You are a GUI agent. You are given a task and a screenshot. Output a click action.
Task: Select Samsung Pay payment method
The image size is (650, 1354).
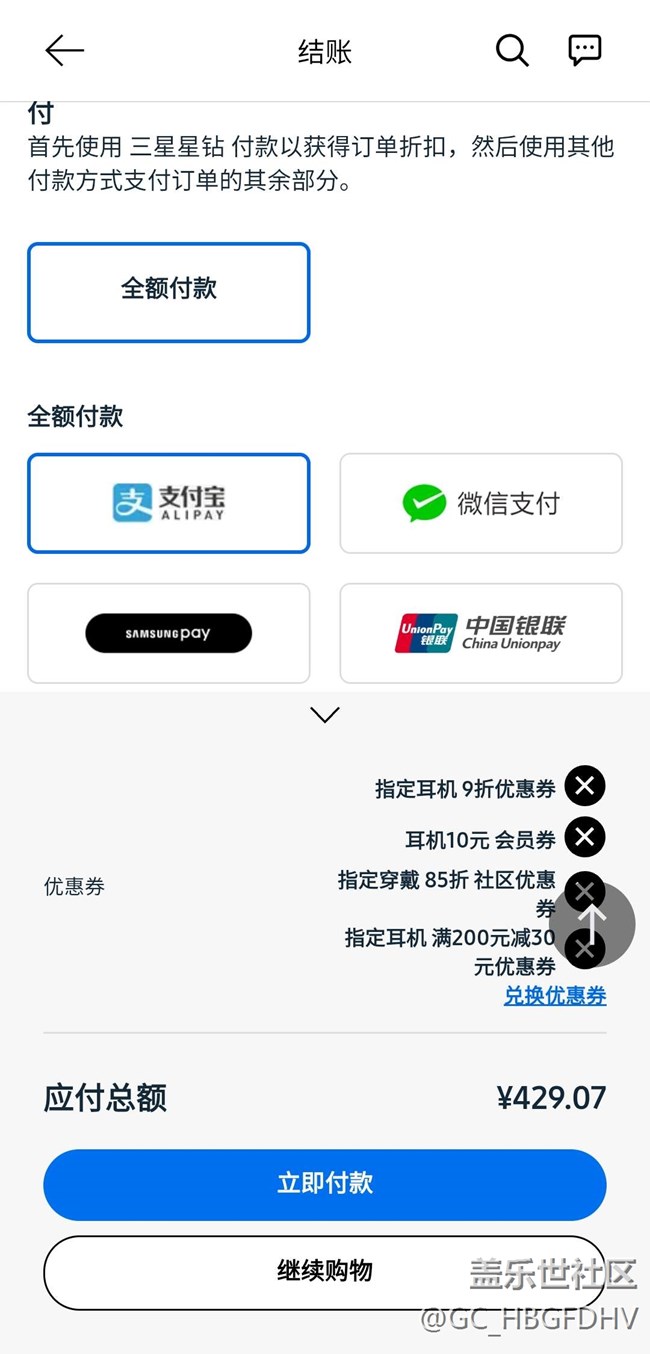pyautogui.click(x=169, y=633)
